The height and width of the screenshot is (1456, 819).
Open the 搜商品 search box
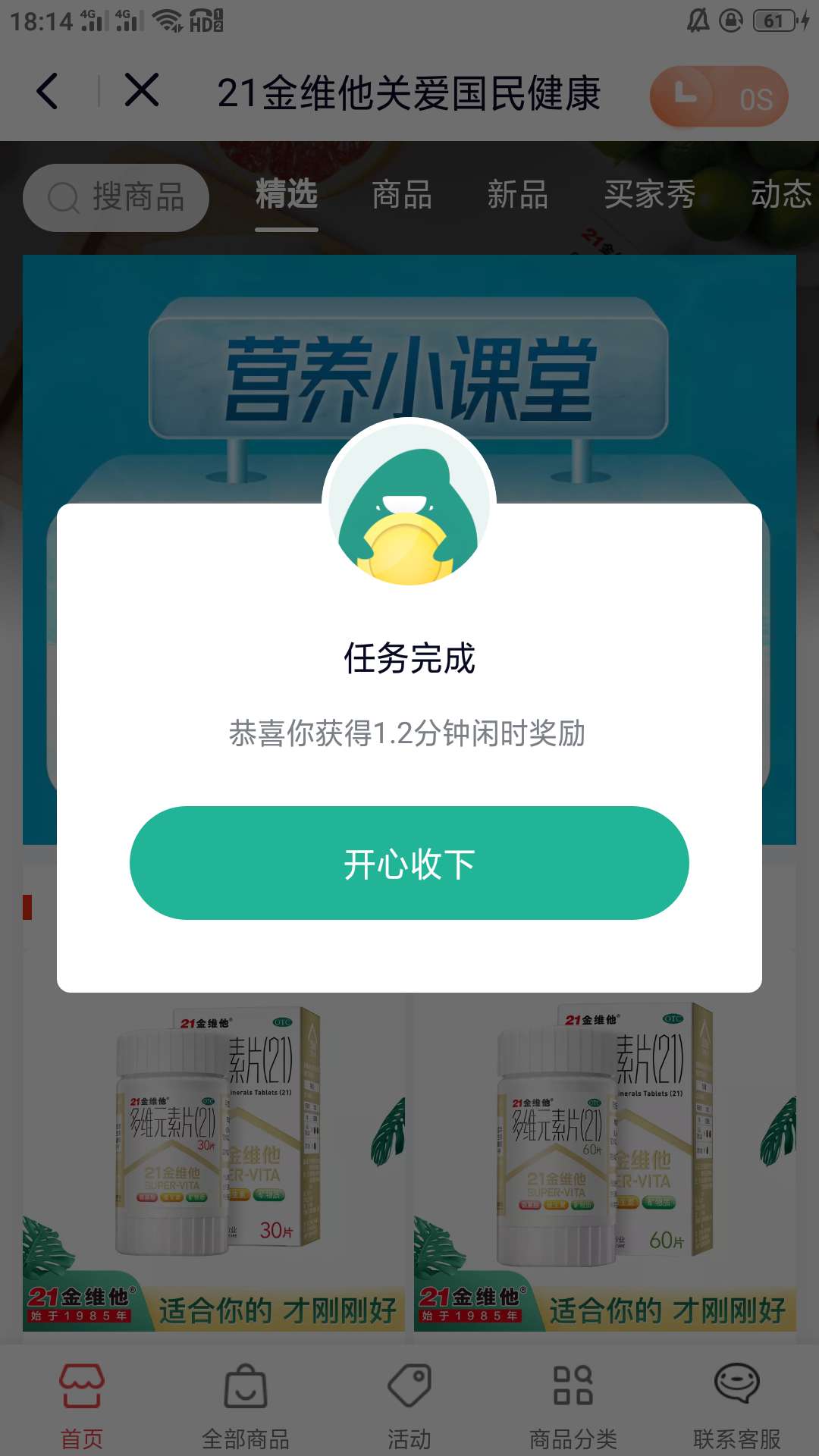pos(116,198)
